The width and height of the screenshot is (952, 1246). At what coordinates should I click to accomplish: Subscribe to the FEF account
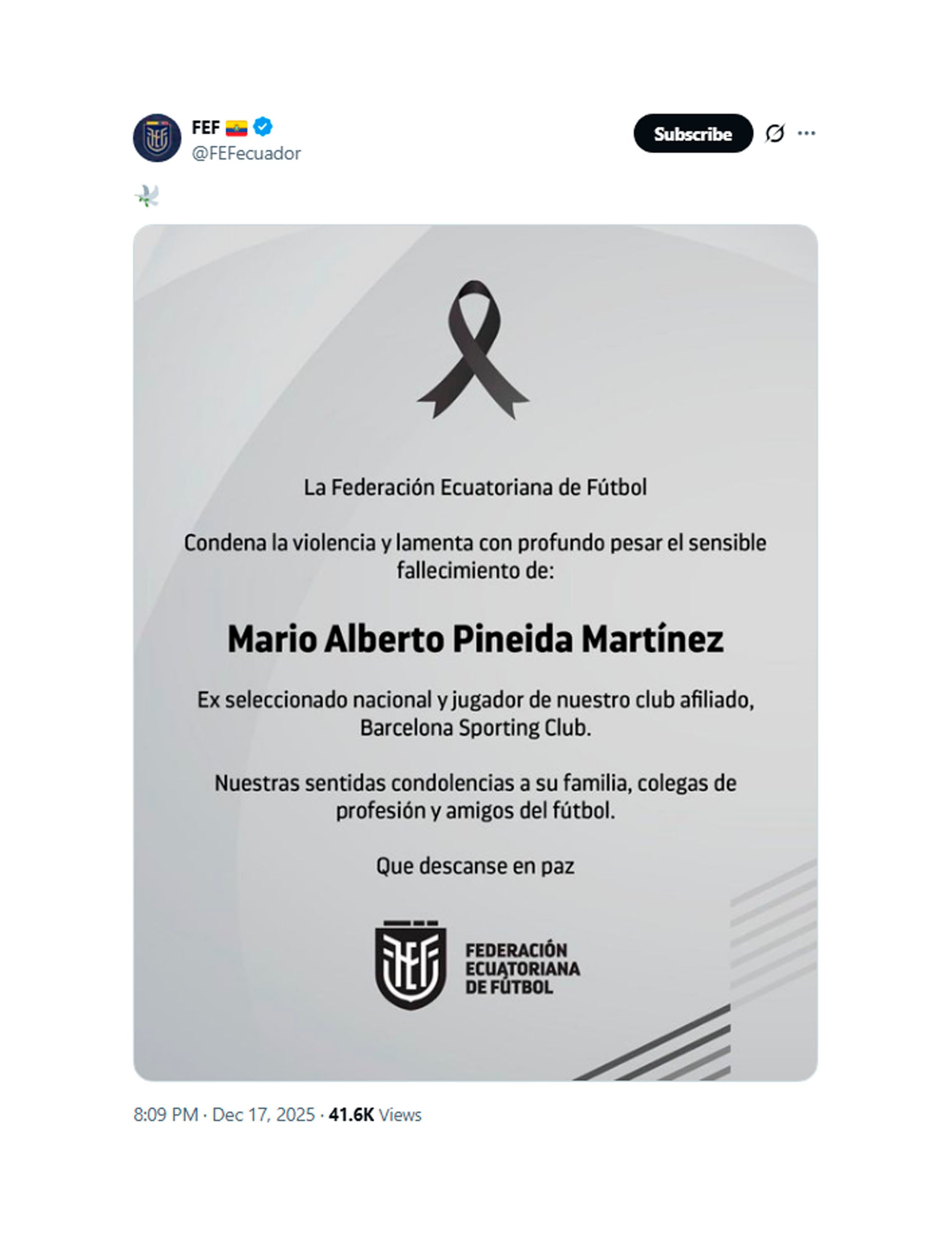(693, 134)
